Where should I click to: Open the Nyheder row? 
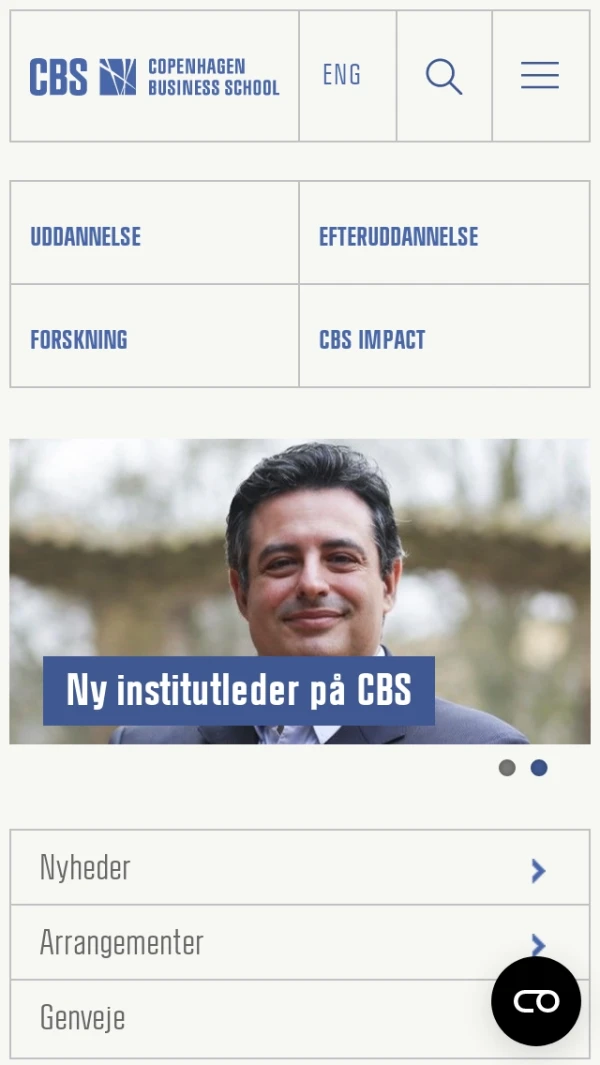[299, 868]
